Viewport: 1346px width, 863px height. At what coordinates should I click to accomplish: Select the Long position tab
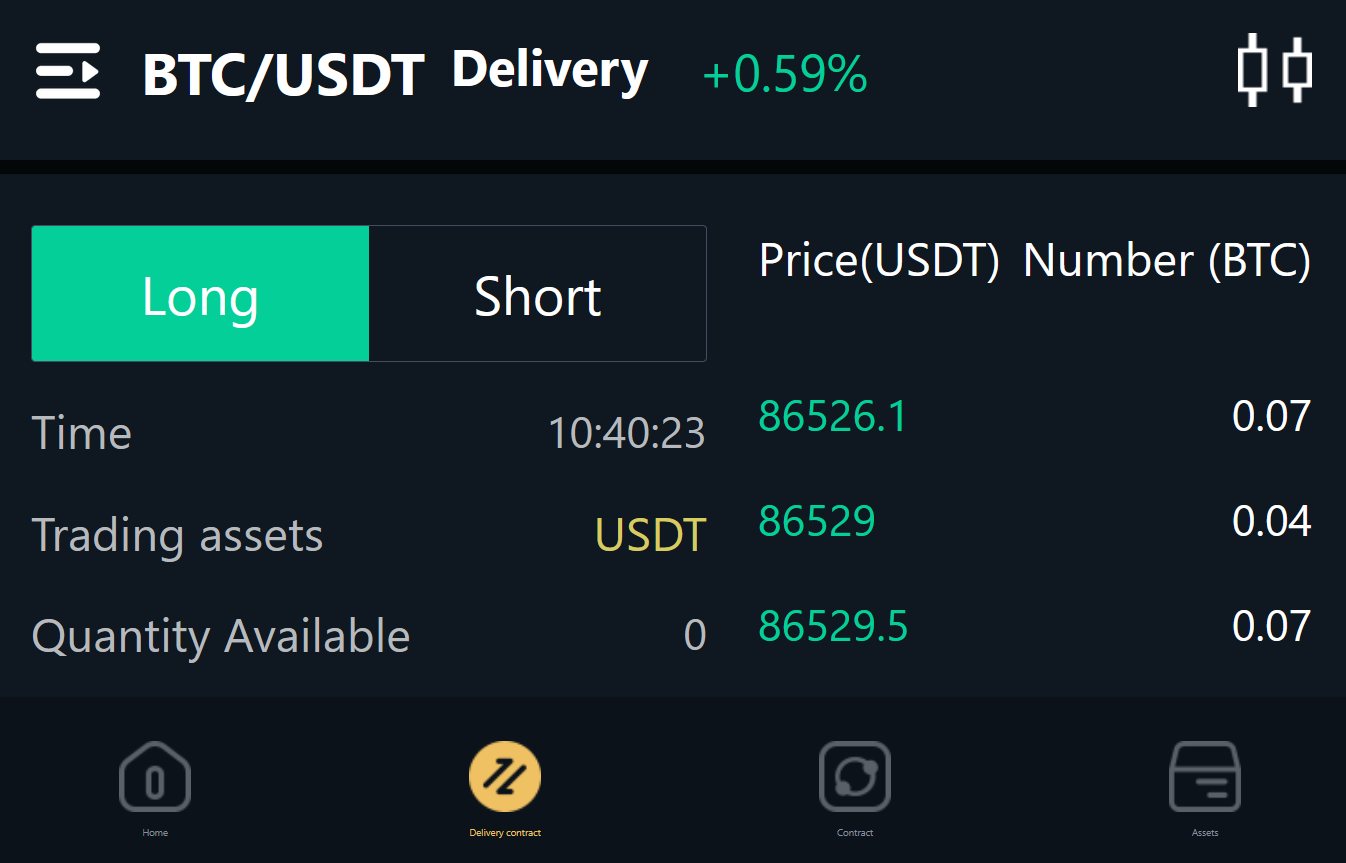point(201,294)
